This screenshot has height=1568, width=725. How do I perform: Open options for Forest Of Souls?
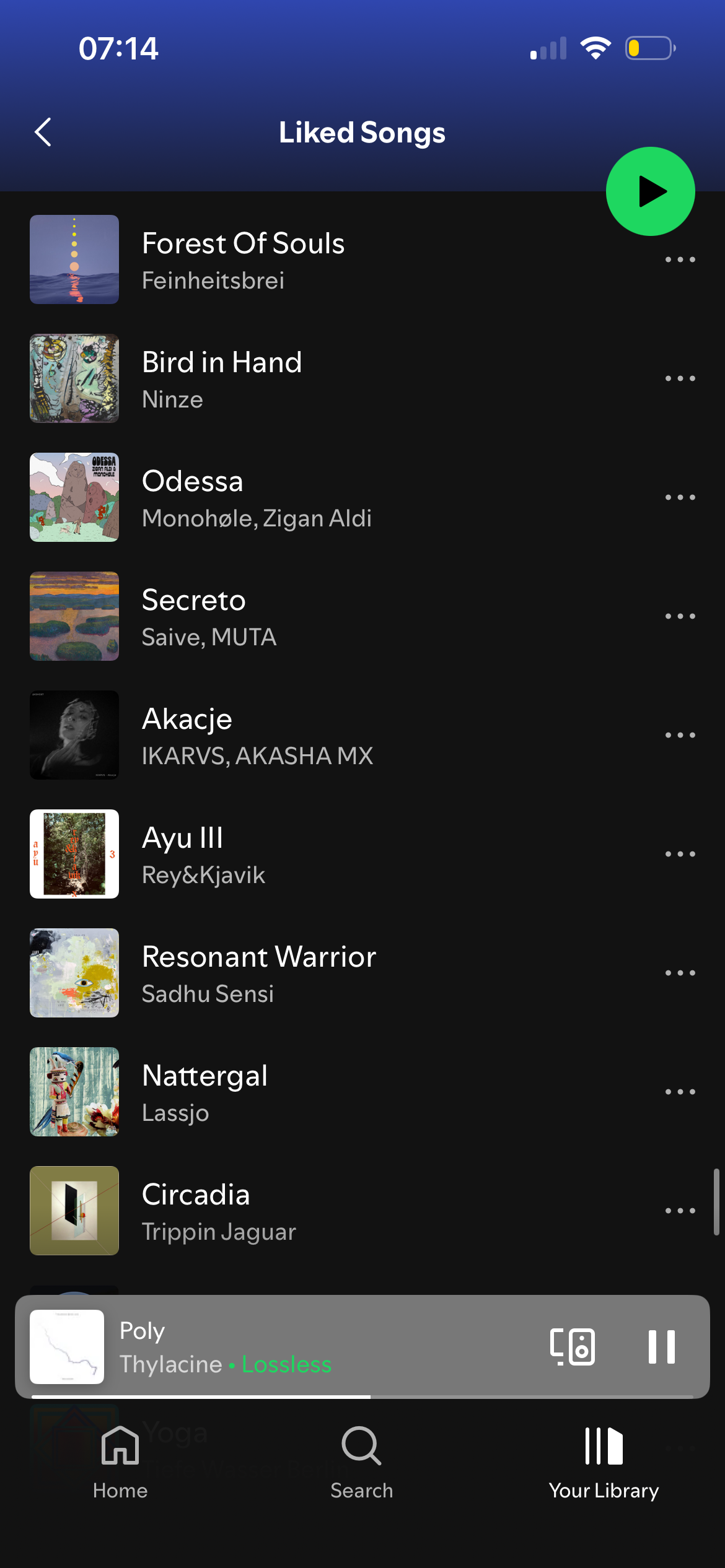(x=680, y=259)
